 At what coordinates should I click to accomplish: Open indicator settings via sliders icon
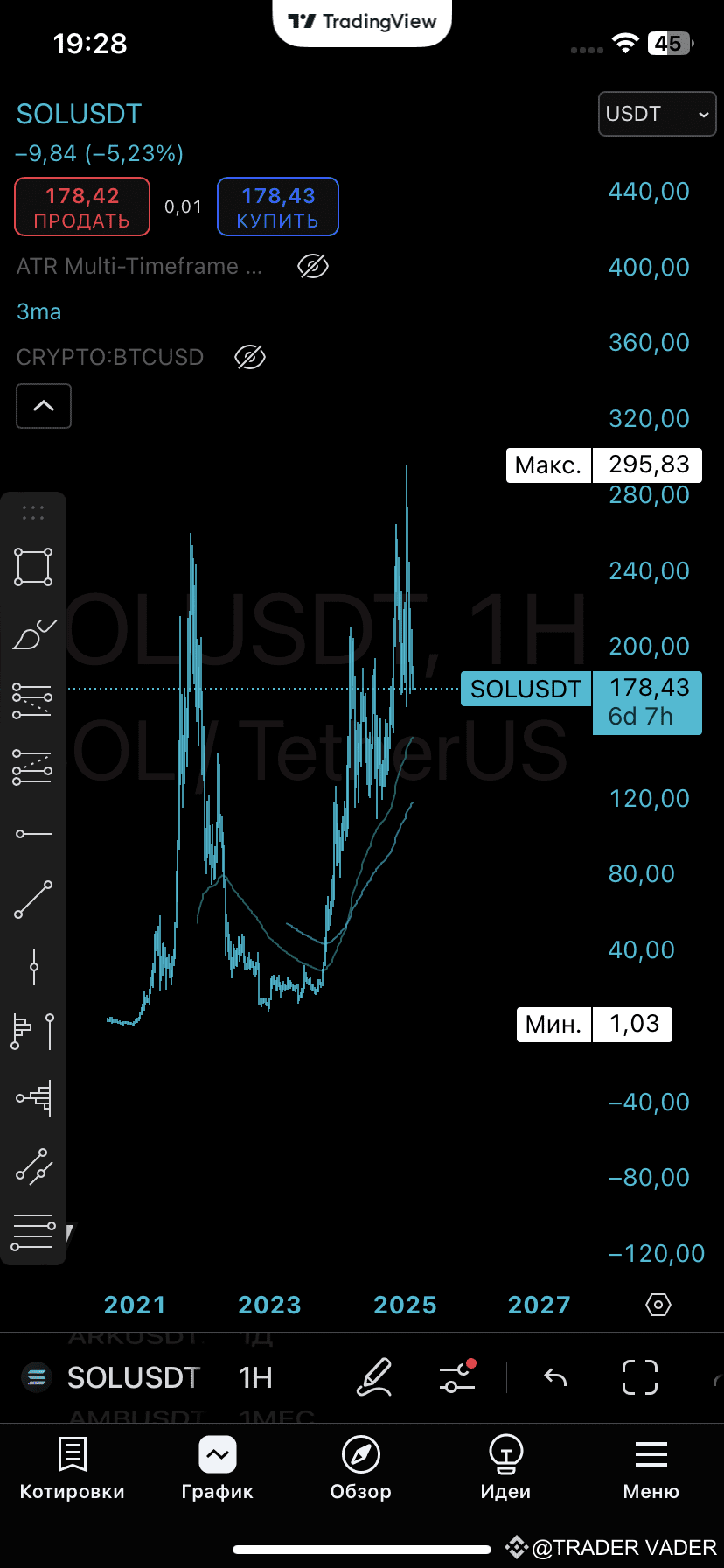(x=456, y=1376)
